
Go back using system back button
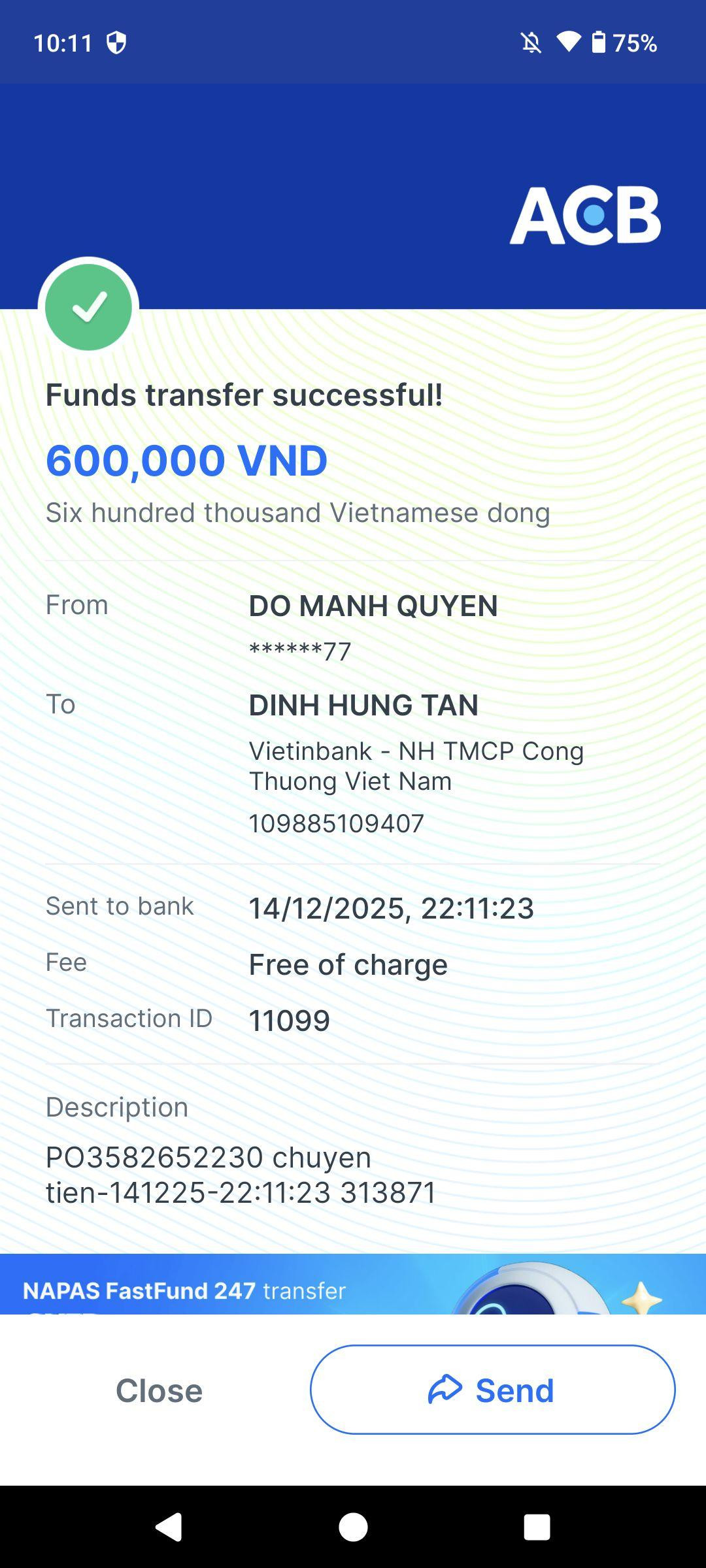[x=169, y=1527]
